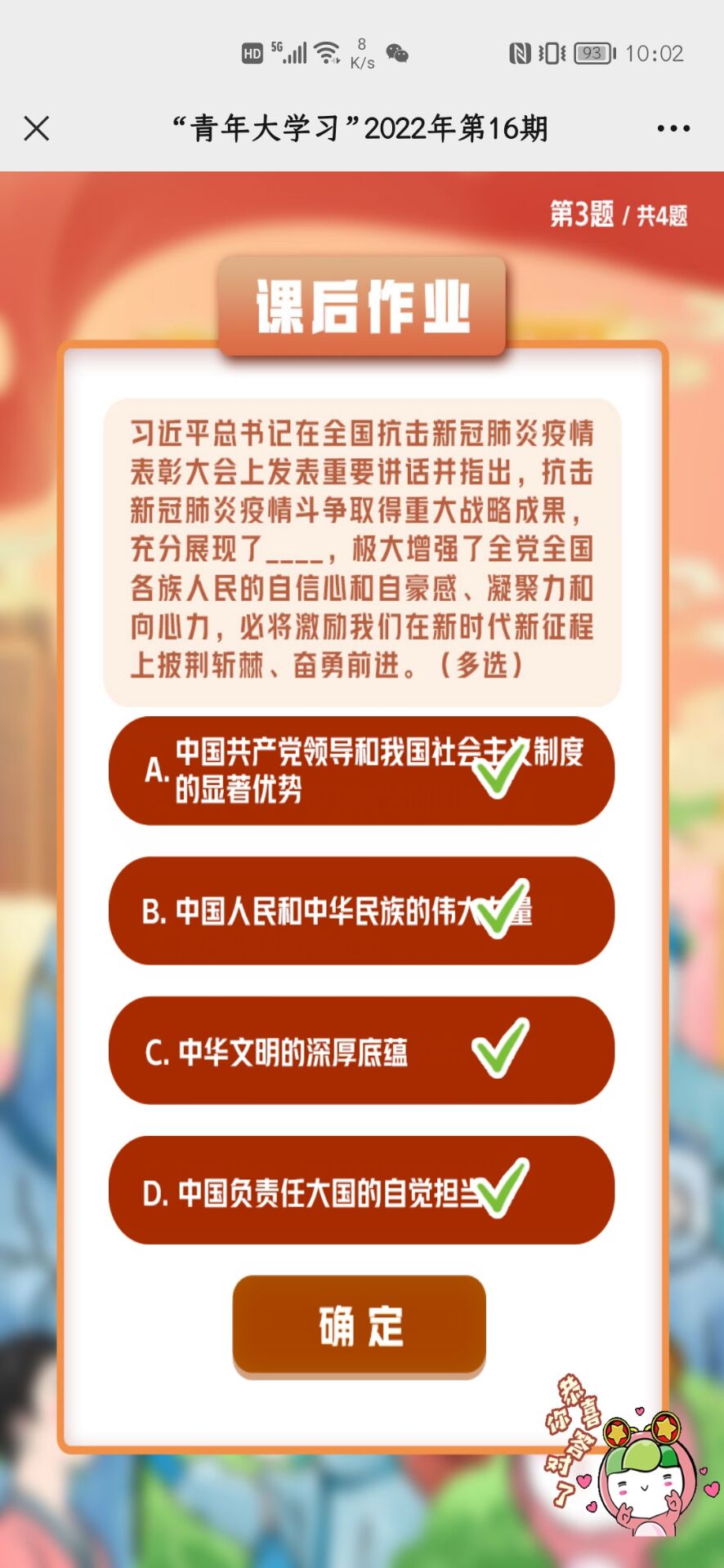Close the 青年大学习 page
This screenshot has height=1568, width=724.
[x=37, y=128]
